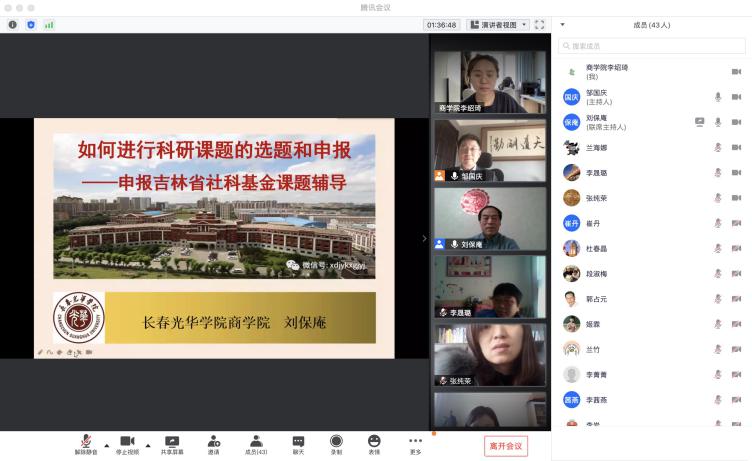Leave the meeting with 离开会议
The width and height of the screenshot is (752, 461).
pos(505,445)
